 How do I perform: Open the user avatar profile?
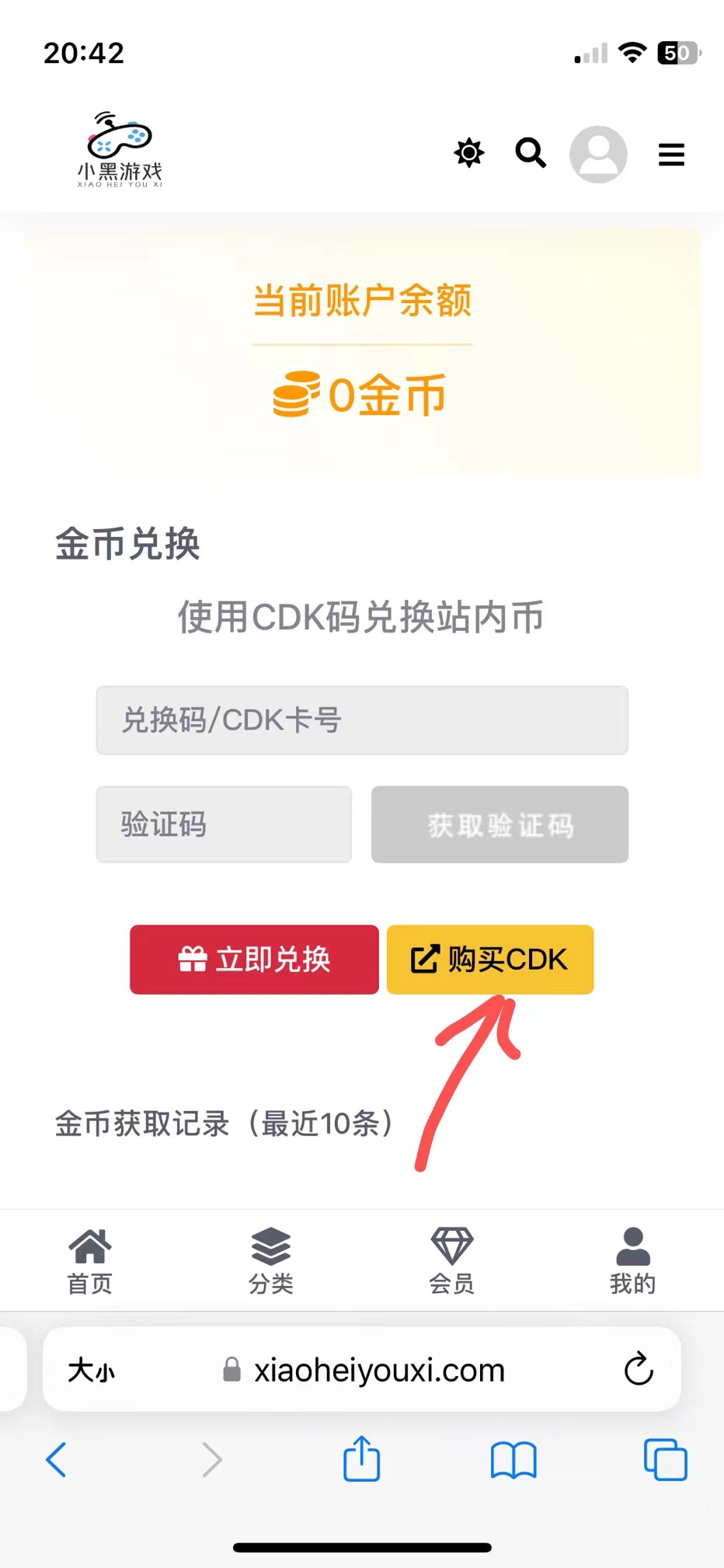[598, 154]
